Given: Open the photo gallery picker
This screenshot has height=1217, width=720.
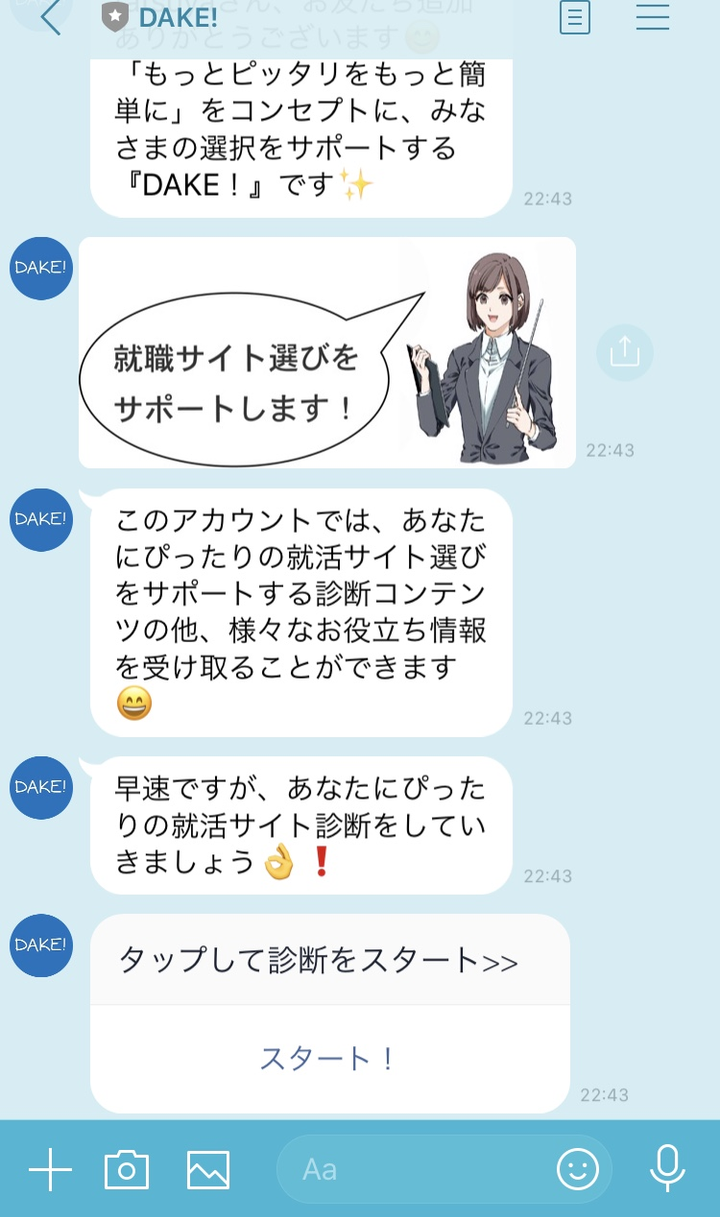Looking at the screenshot, I should 208,1169.
